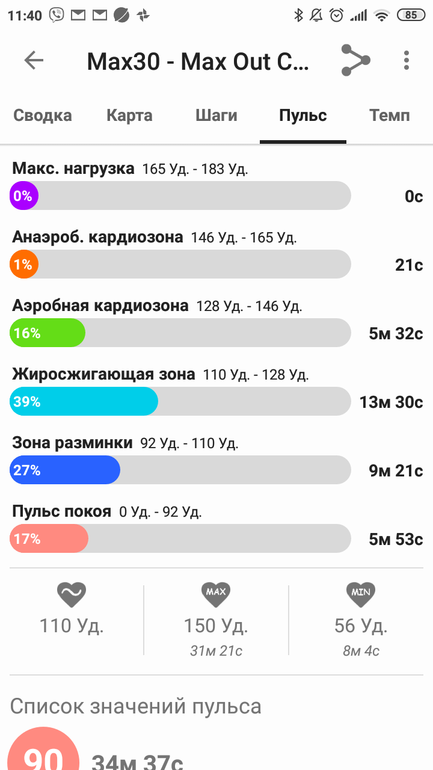Switch to the Темп tab
This screenshot has height=770, width=433.
389,116
